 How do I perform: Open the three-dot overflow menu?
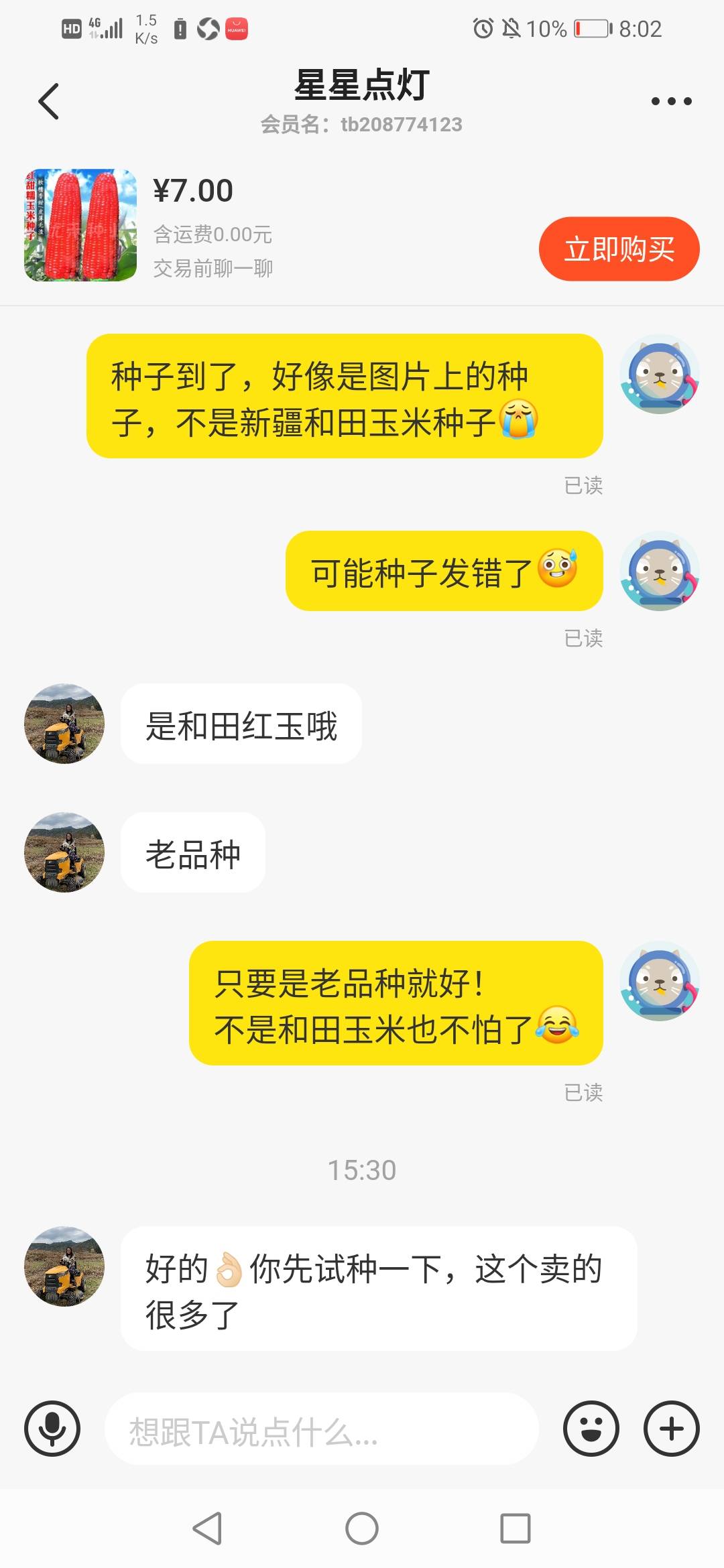(671, 101)
